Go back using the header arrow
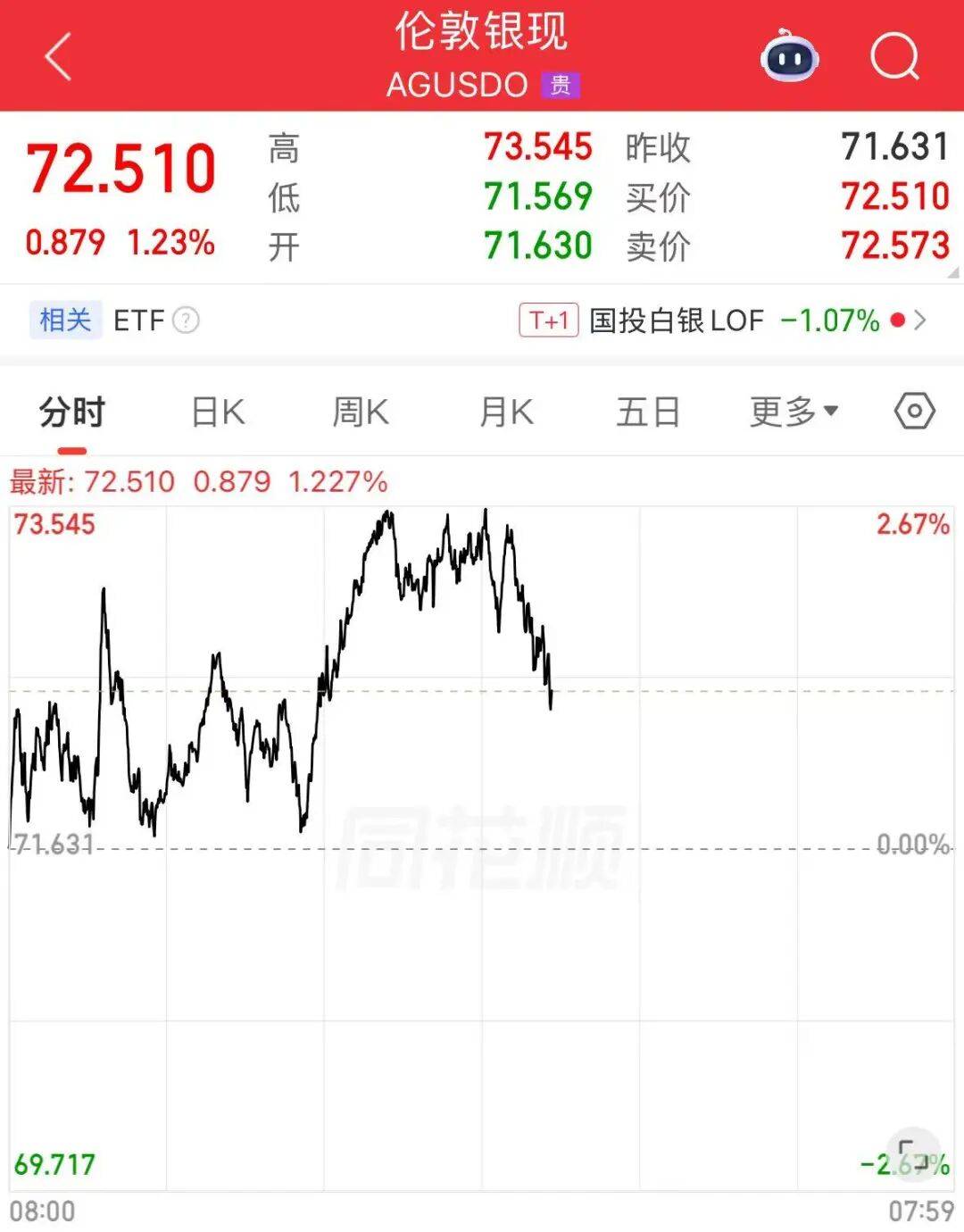964x1232 pixels. point(58,57)
